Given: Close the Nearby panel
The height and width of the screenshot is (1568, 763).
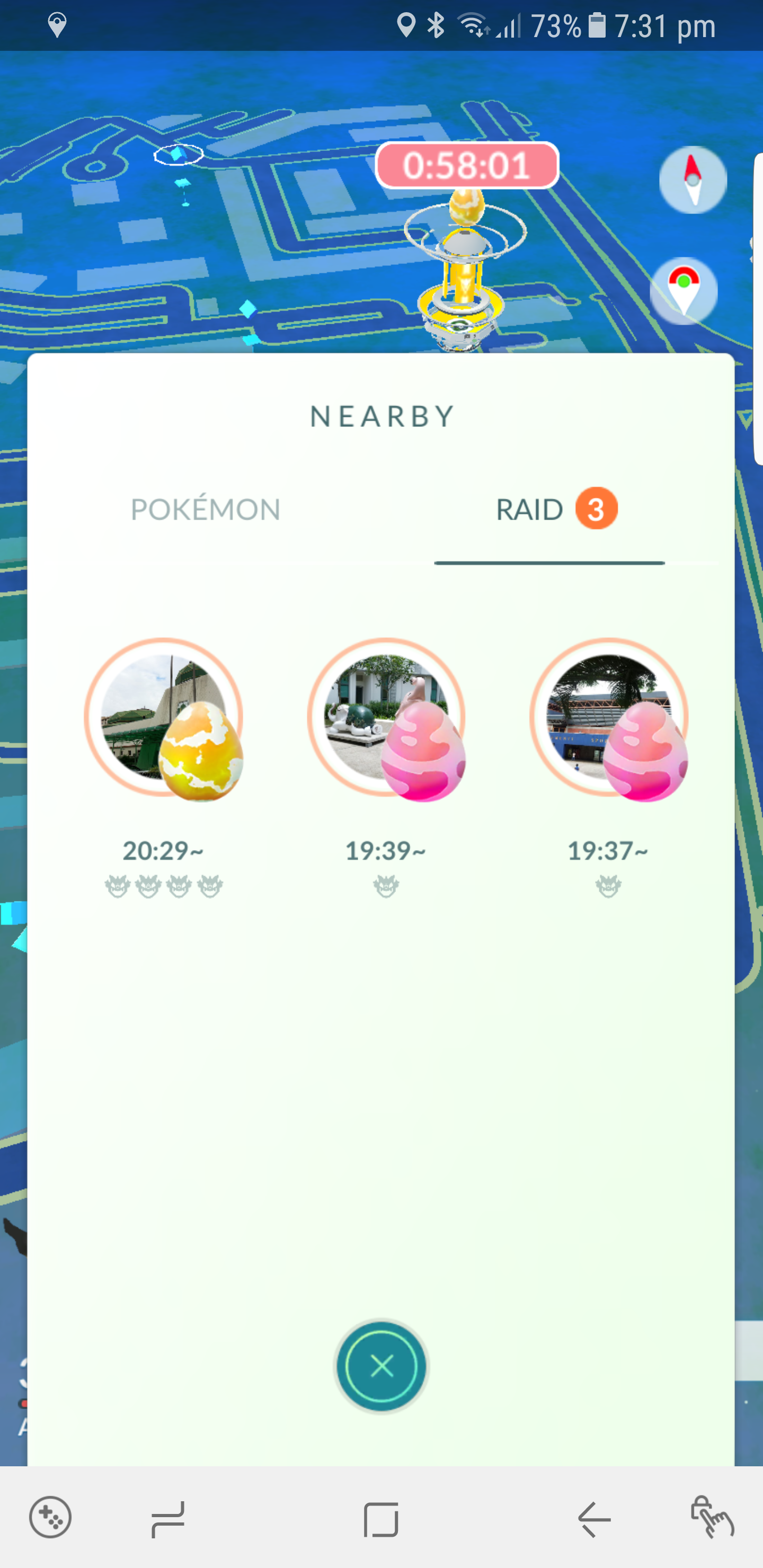Looking at the screenshot, I should 382,1367.
